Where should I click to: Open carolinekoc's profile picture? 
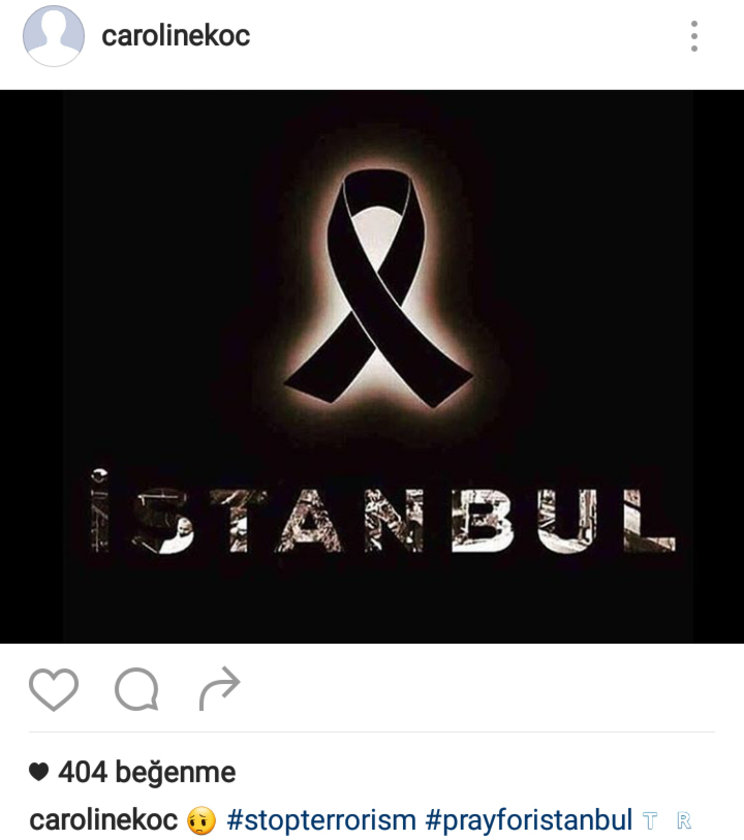pos(53,36)
